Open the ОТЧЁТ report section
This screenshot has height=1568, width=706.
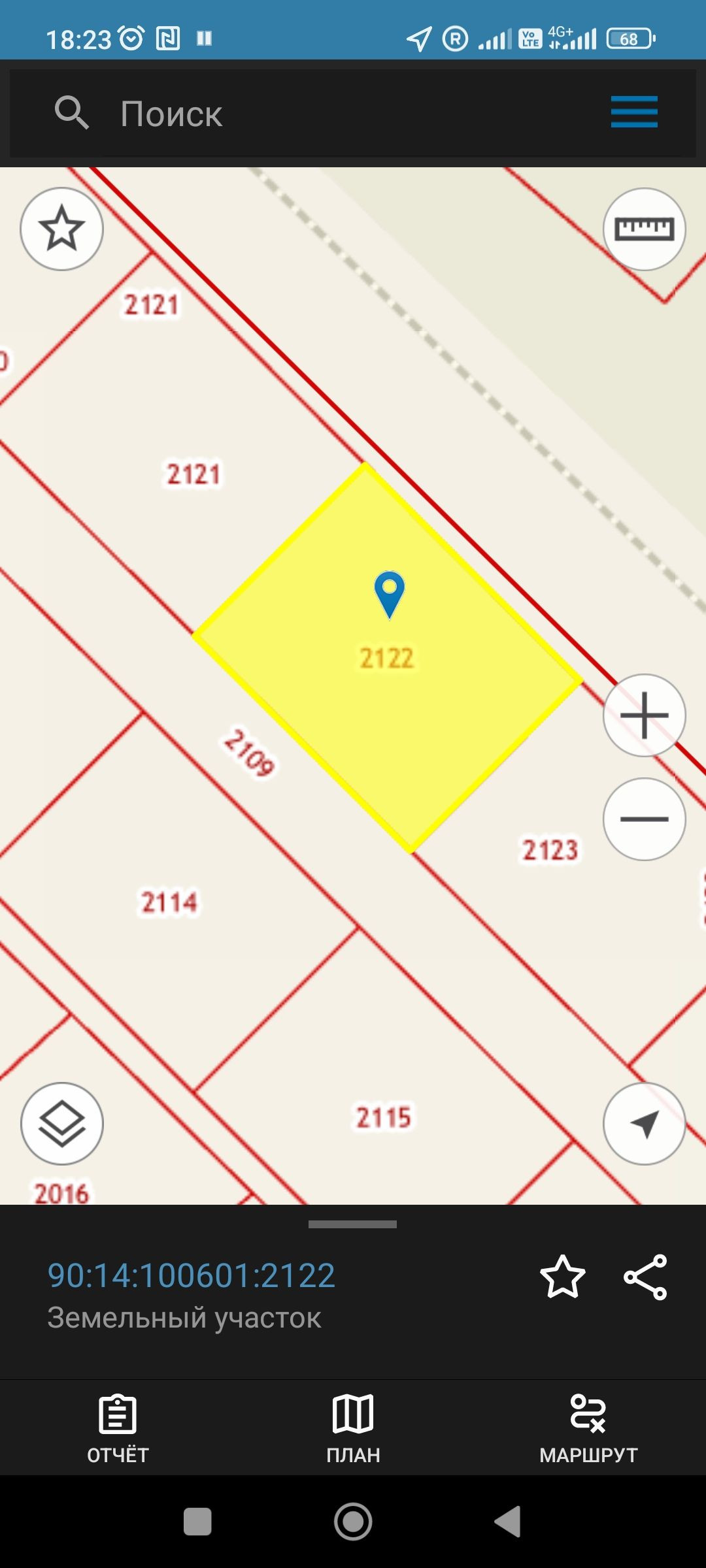pos(118,1428)
